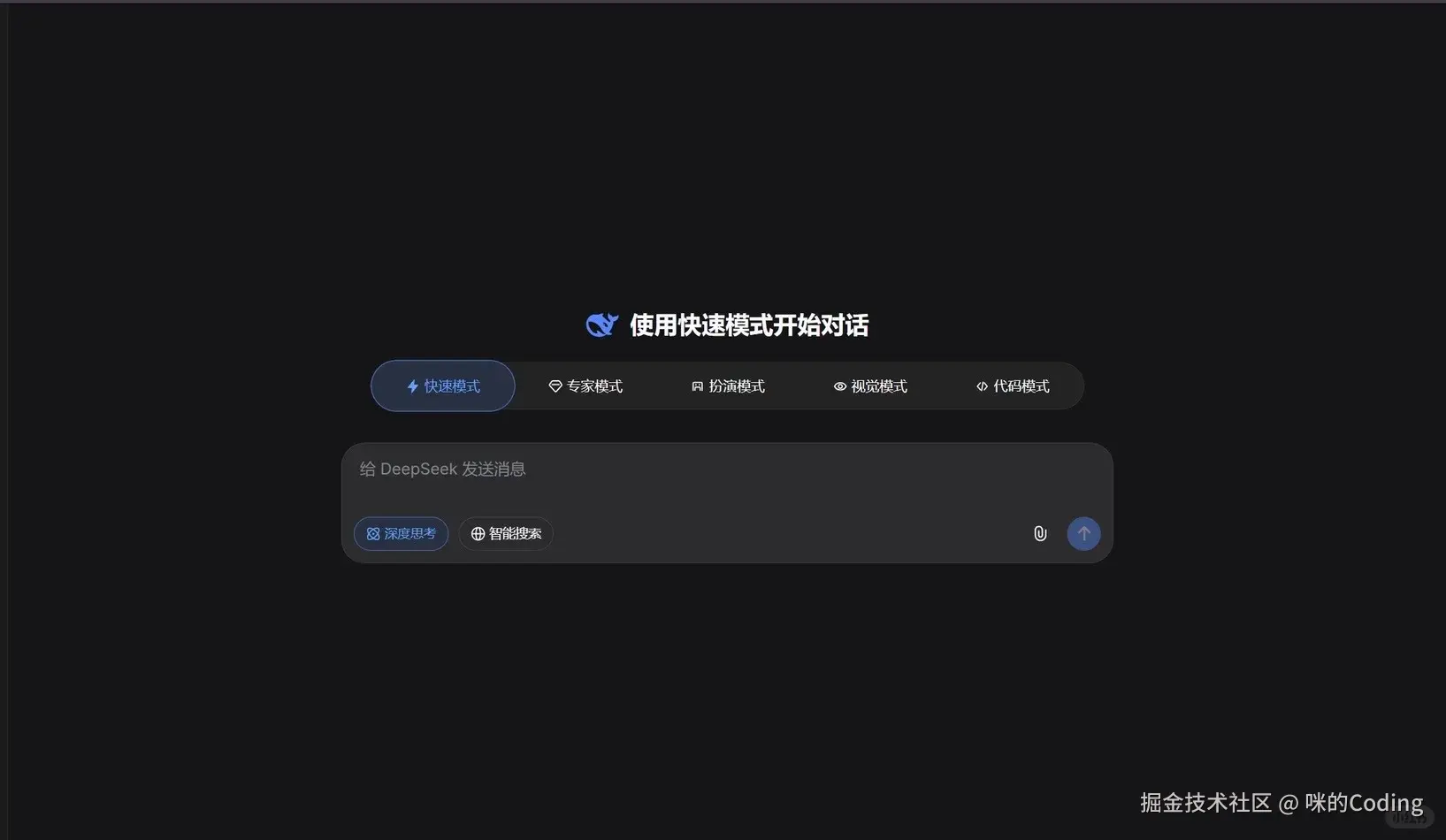Toggle the 深度思考 chip
The width and height of the screenshot is (1446, 840).
pyautogui.click(x=402, y=534)
